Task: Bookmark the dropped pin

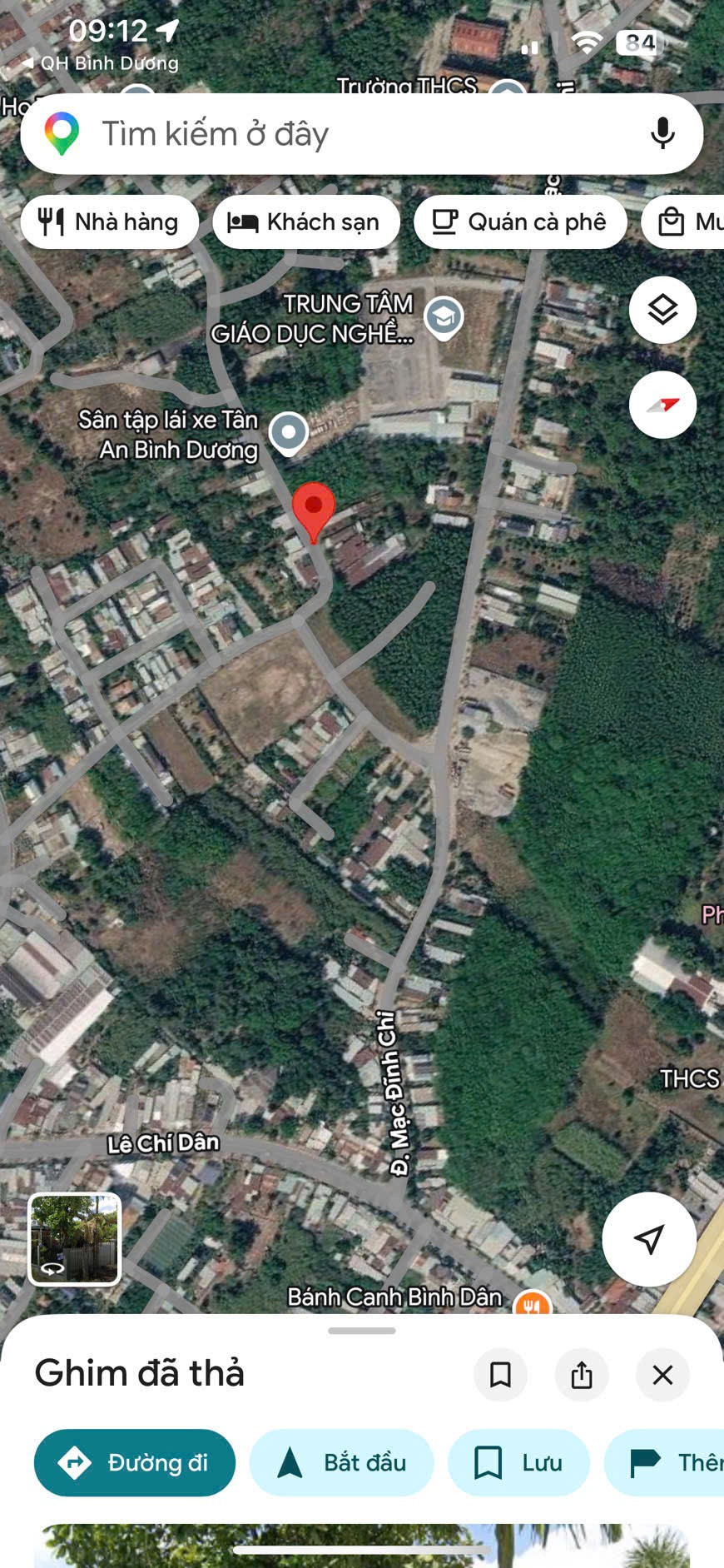Action: pos(500,1375)
